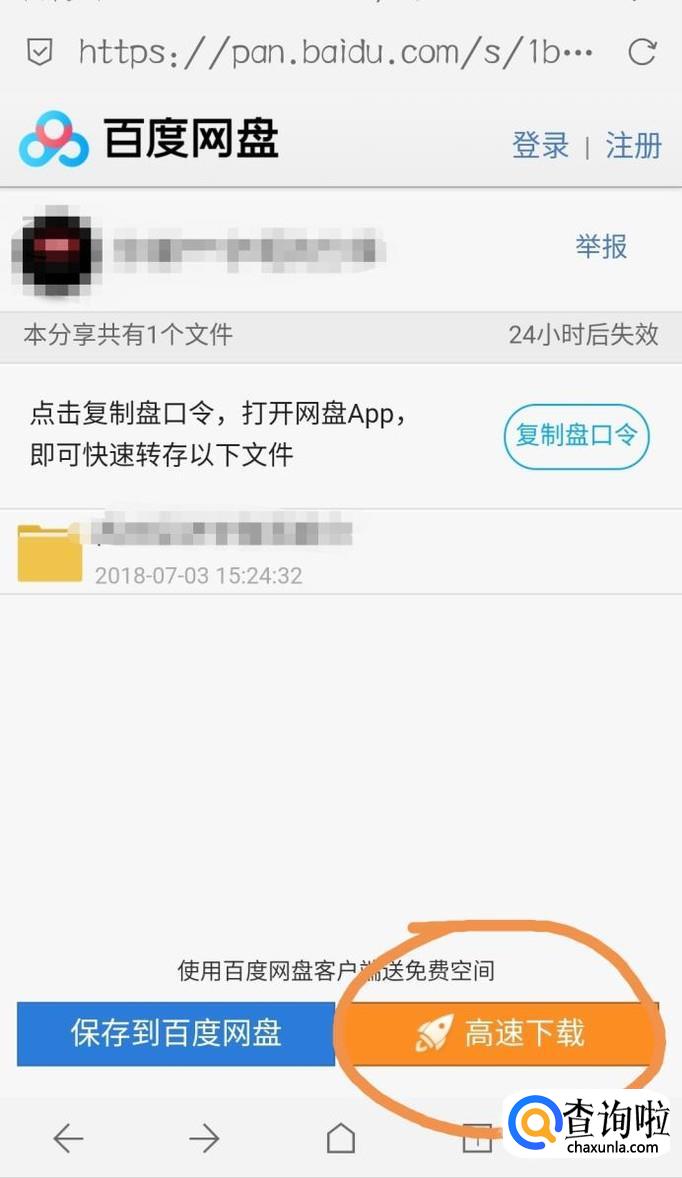Image resolution: width=682 pixels, height=1178 pixels.
Task: Open the site security shield icon
Action: 39,52
